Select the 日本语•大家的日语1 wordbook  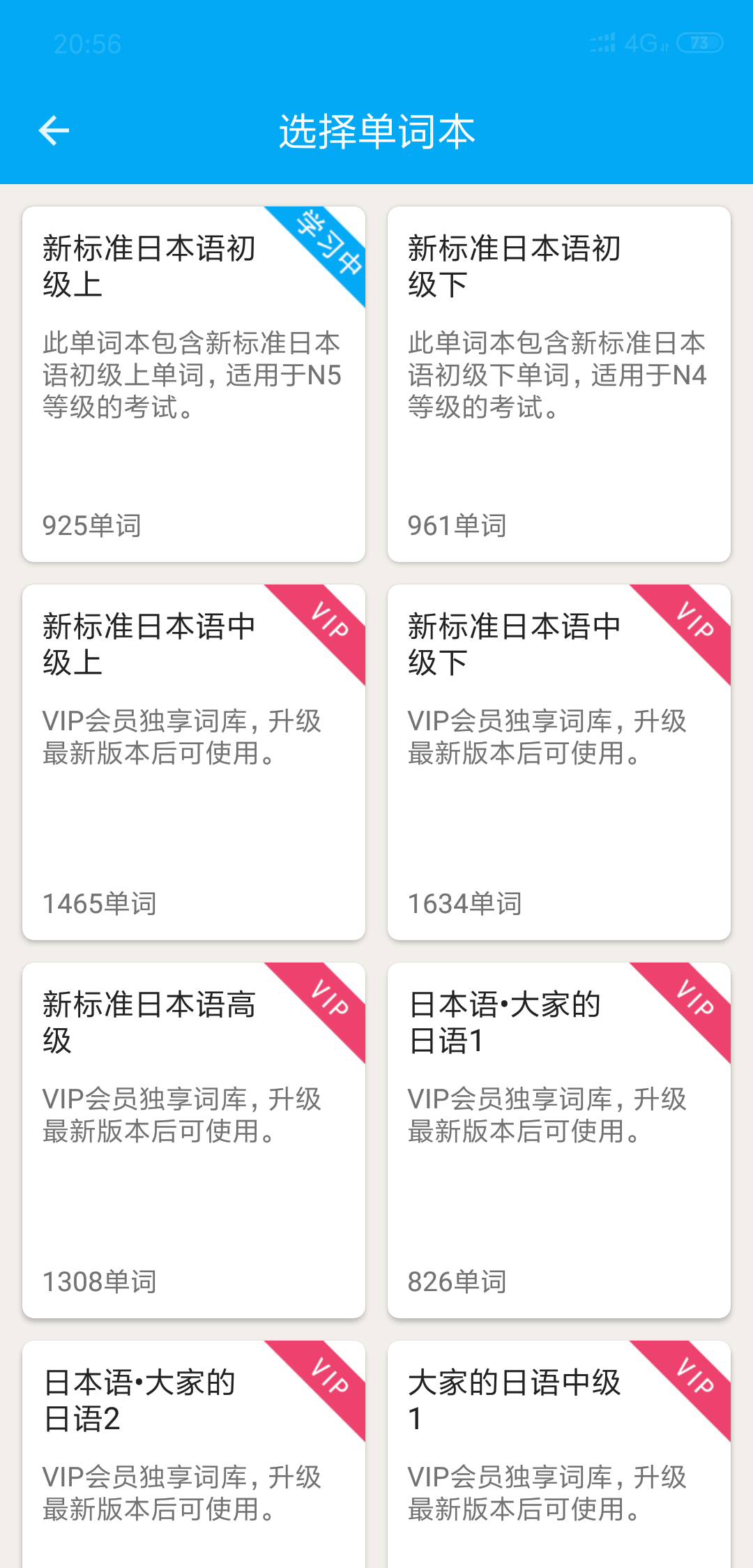point(559,1140)
